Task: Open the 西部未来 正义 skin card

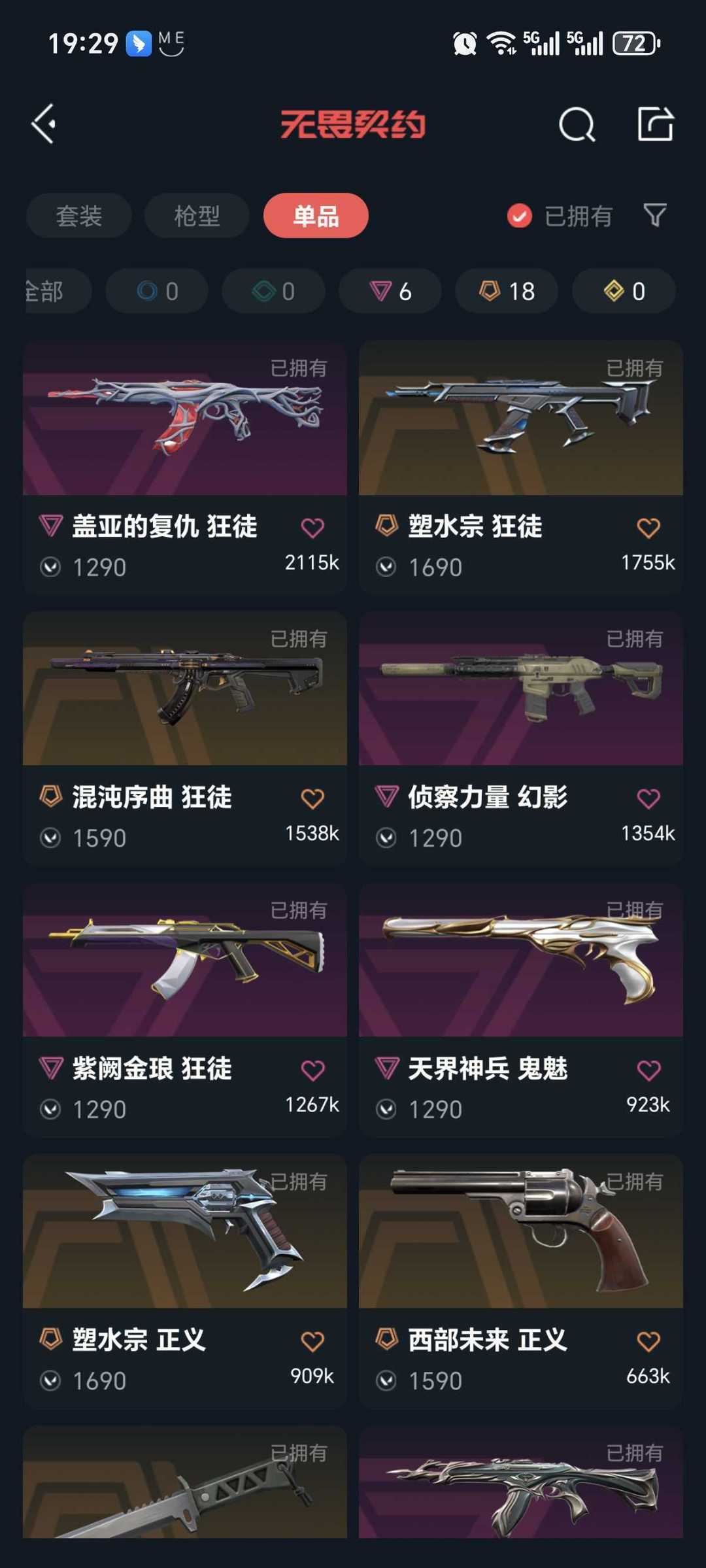Action: [521, 1281]
